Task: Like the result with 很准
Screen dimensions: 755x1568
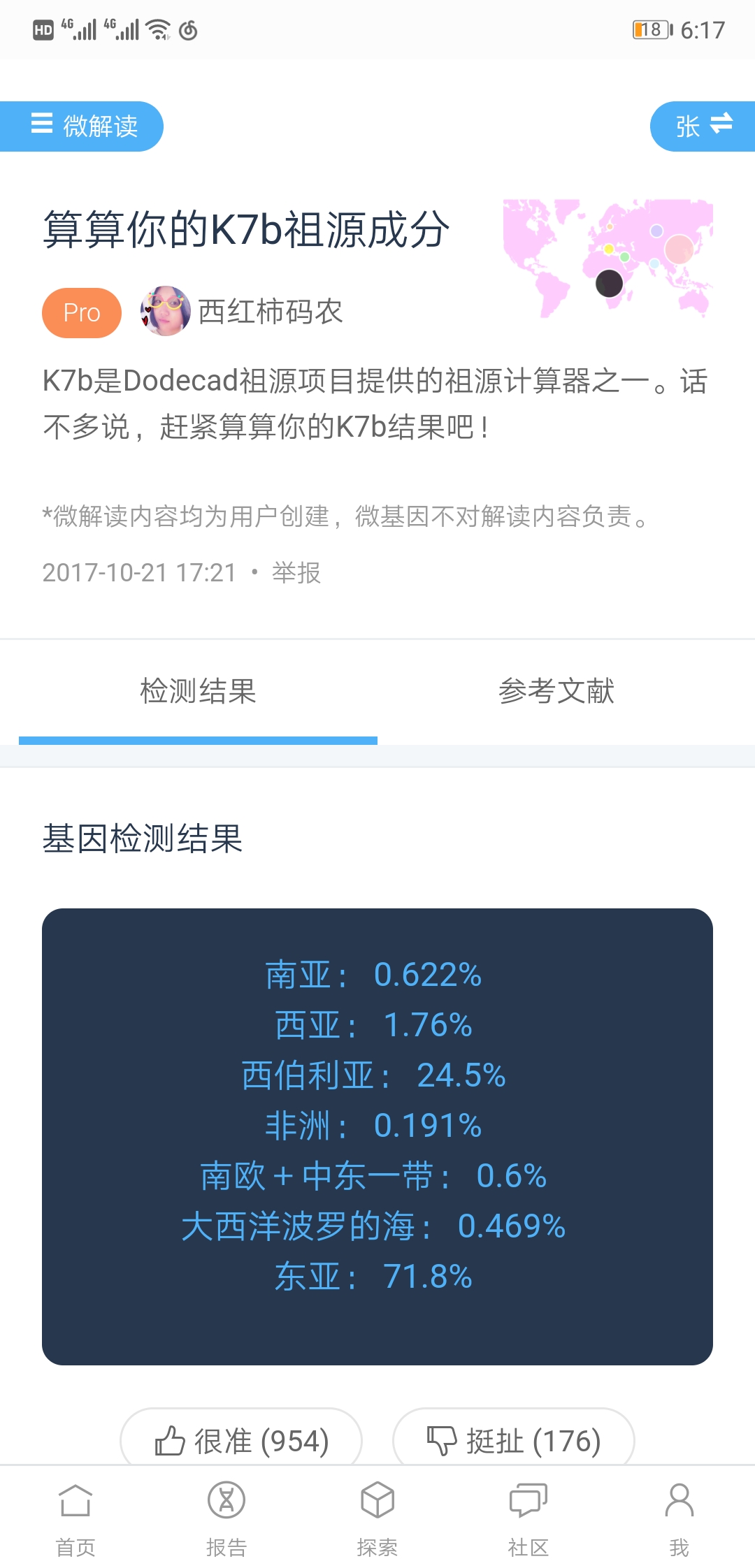Action: point(241,1441)
